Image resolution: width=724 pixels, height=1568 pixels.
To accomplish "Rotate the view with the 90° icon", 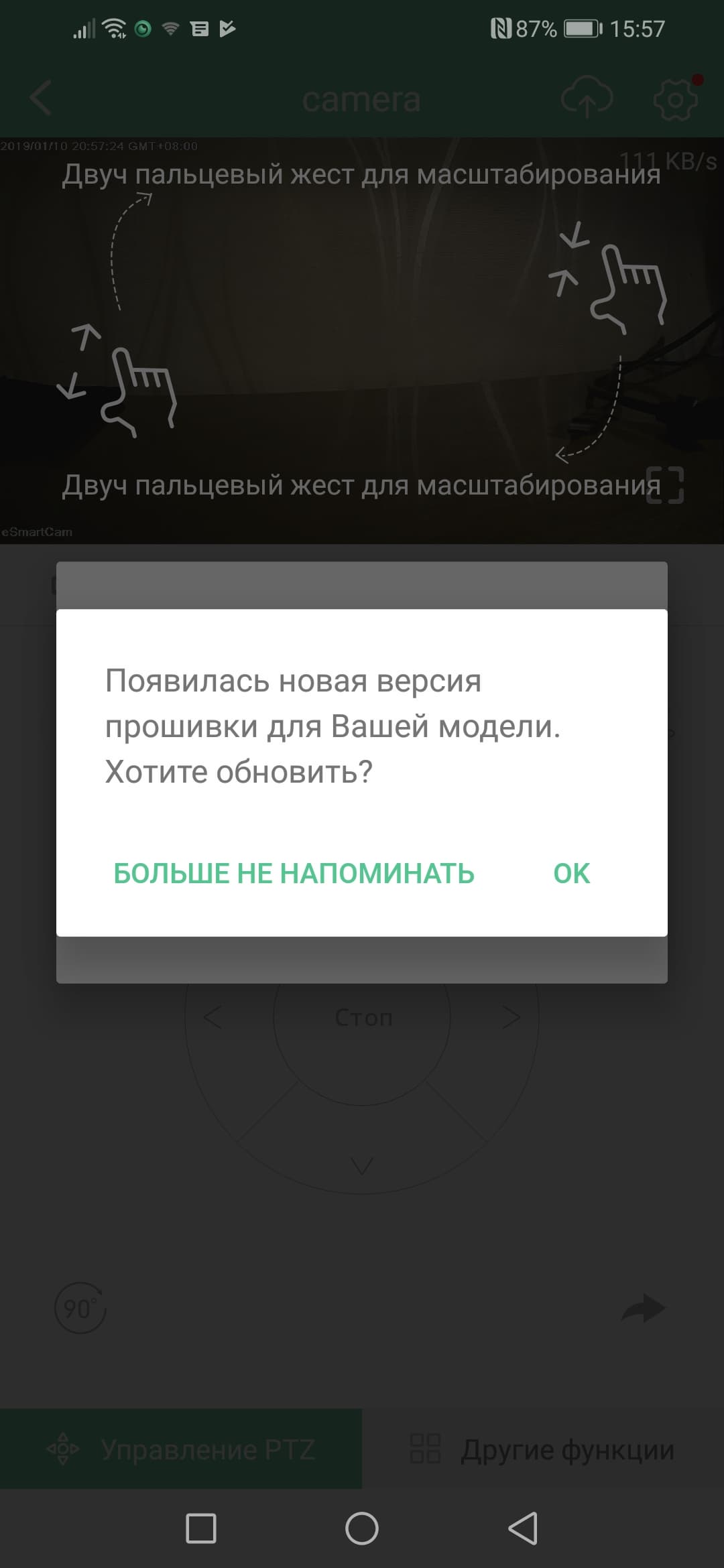I will coord(80,1307).
